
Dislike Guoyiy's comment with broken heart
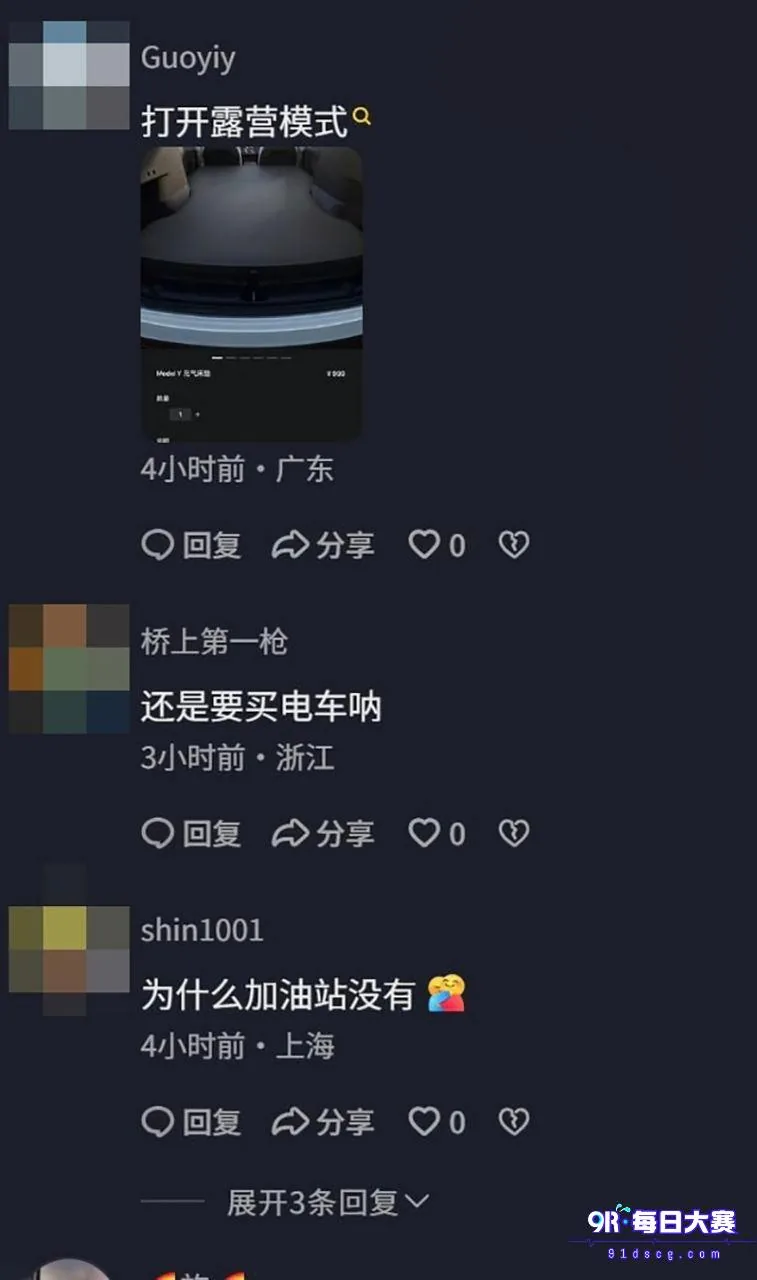(514, 545)
